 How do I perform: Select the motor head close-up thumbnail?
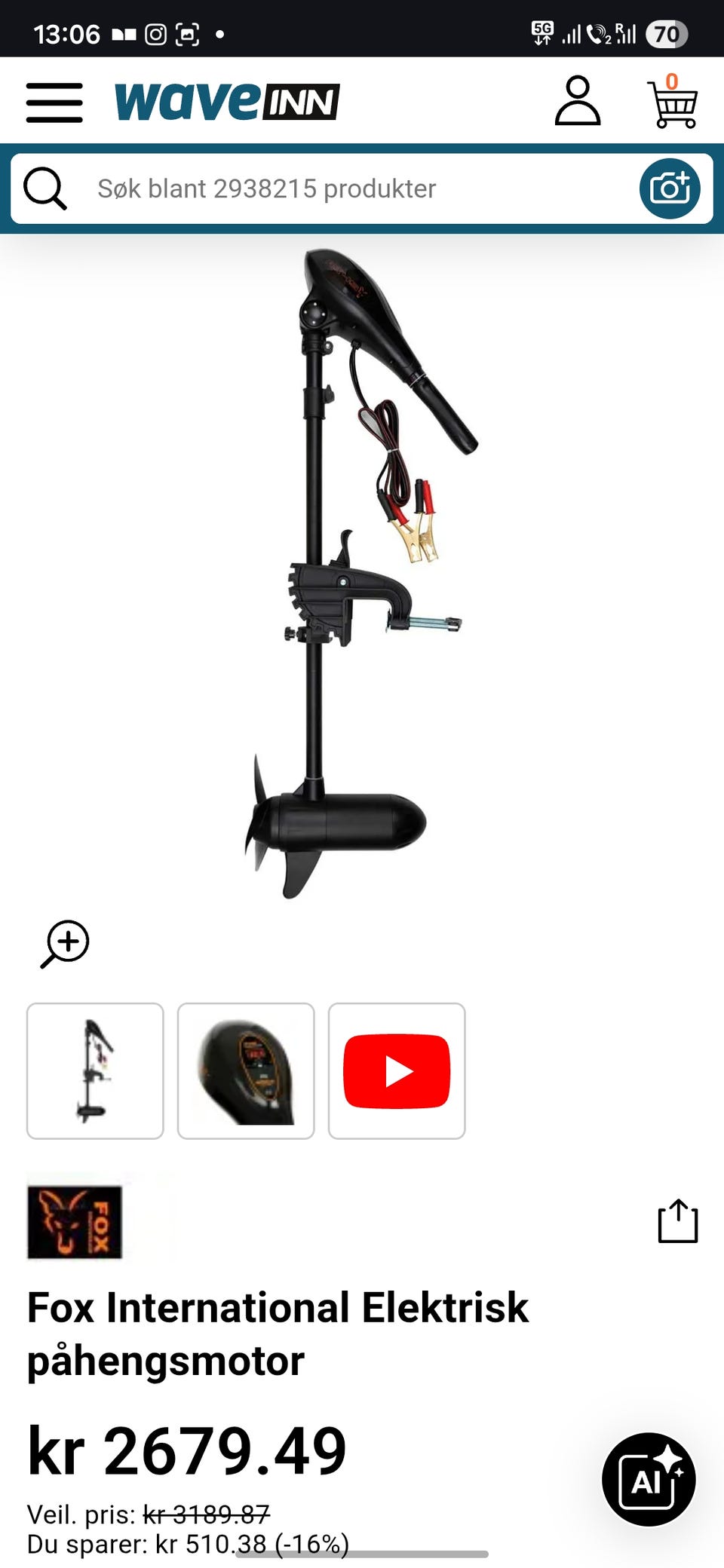246,1070
